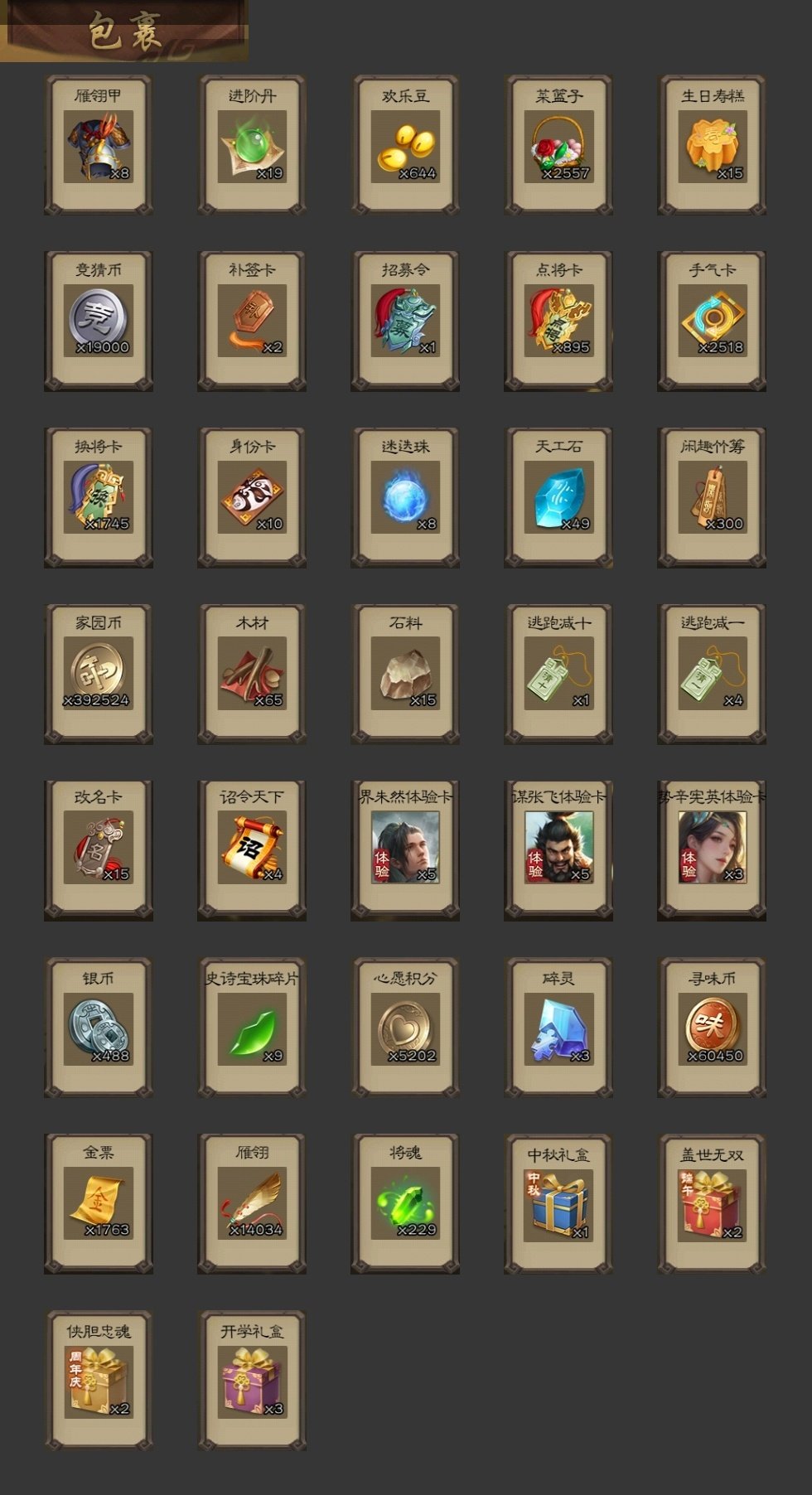Select the 家园币 item card
The image size is (812, 1495).
coord(99,673)
